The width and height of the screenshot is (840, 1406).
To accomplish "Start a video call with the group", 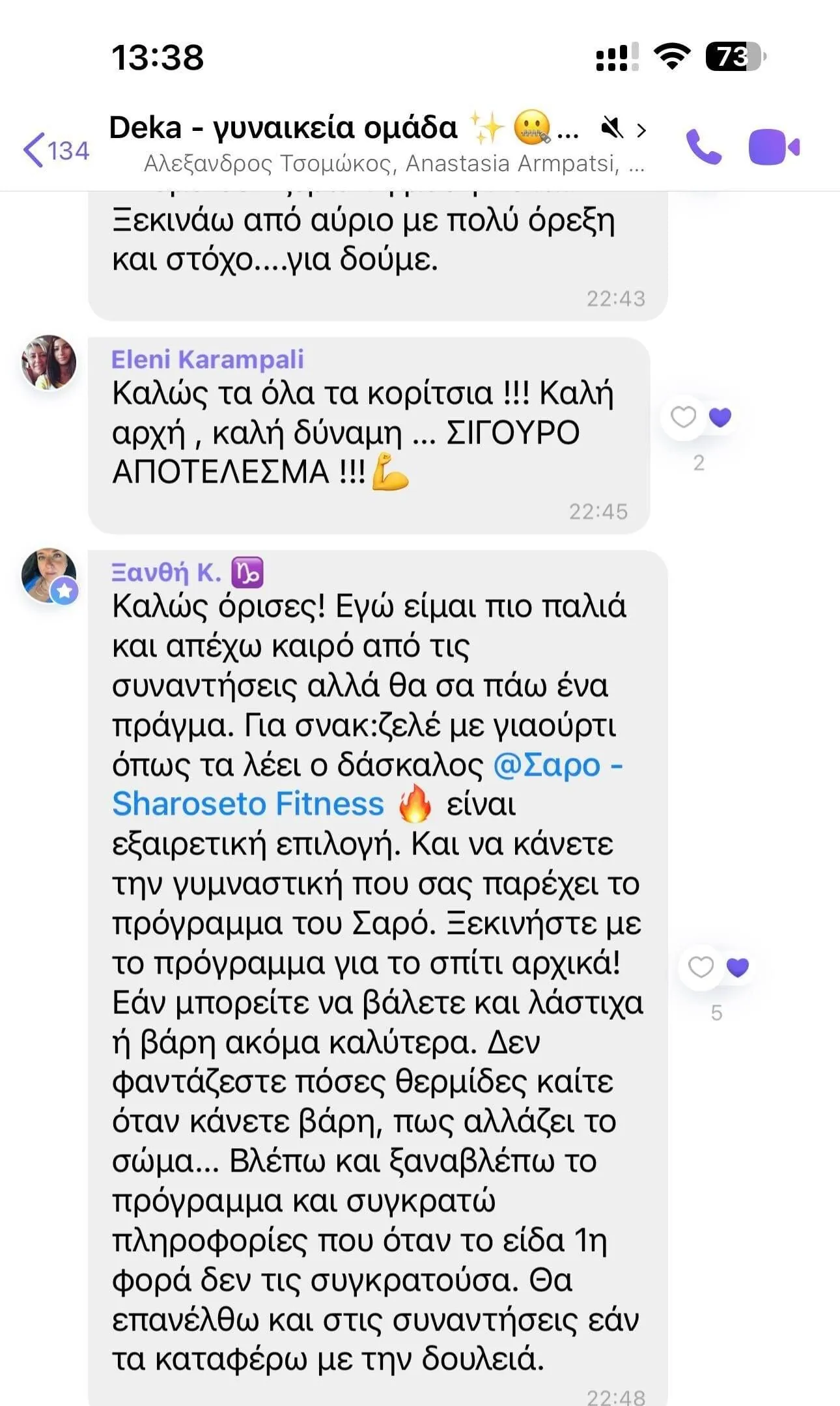I will [774, 147].
